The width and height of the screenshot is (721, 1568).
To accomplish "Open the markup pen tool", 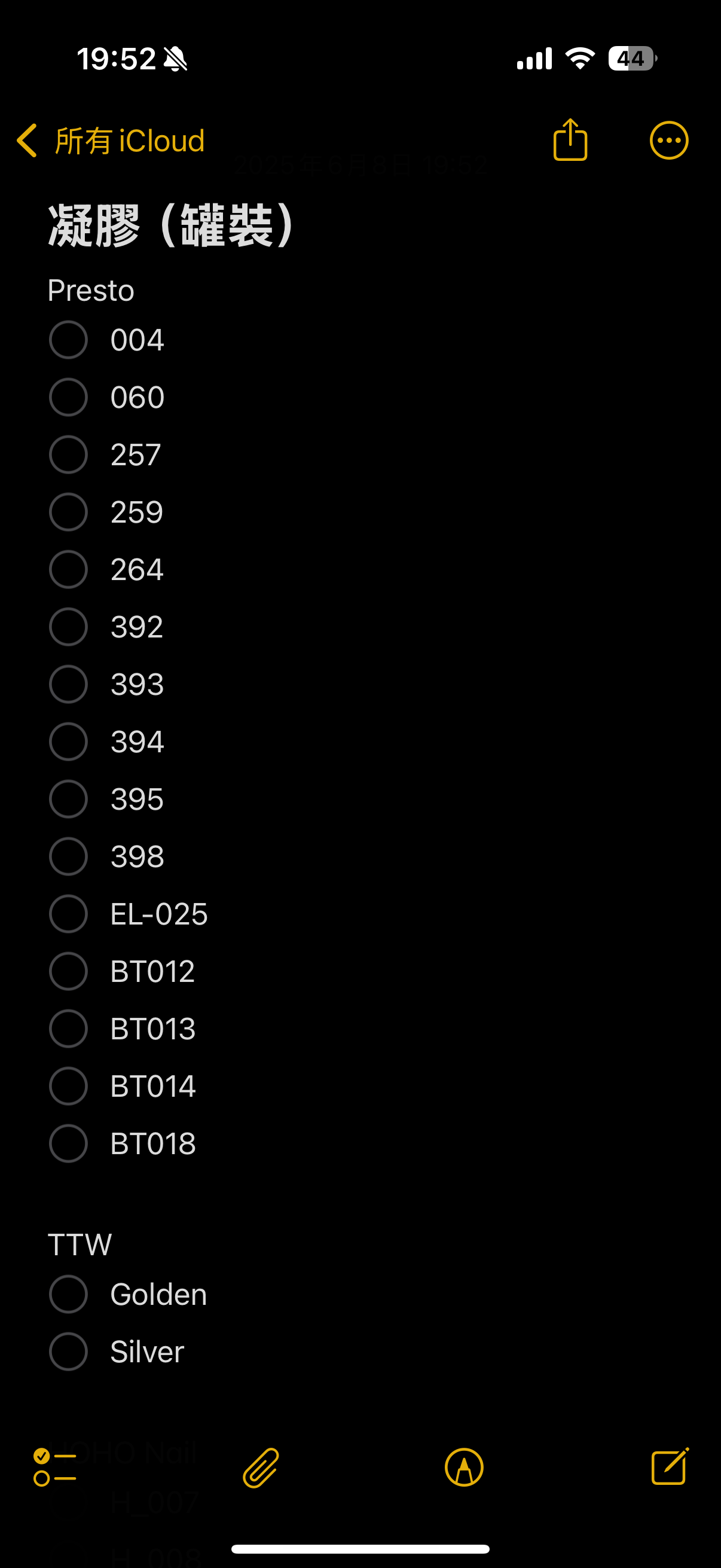I will pos(464,1467).
